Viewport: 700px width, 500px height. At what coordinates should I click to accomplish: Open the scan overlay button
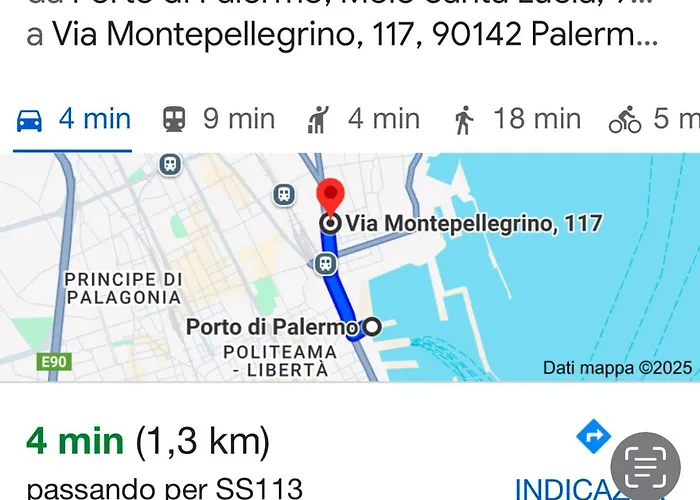point(645,465)
